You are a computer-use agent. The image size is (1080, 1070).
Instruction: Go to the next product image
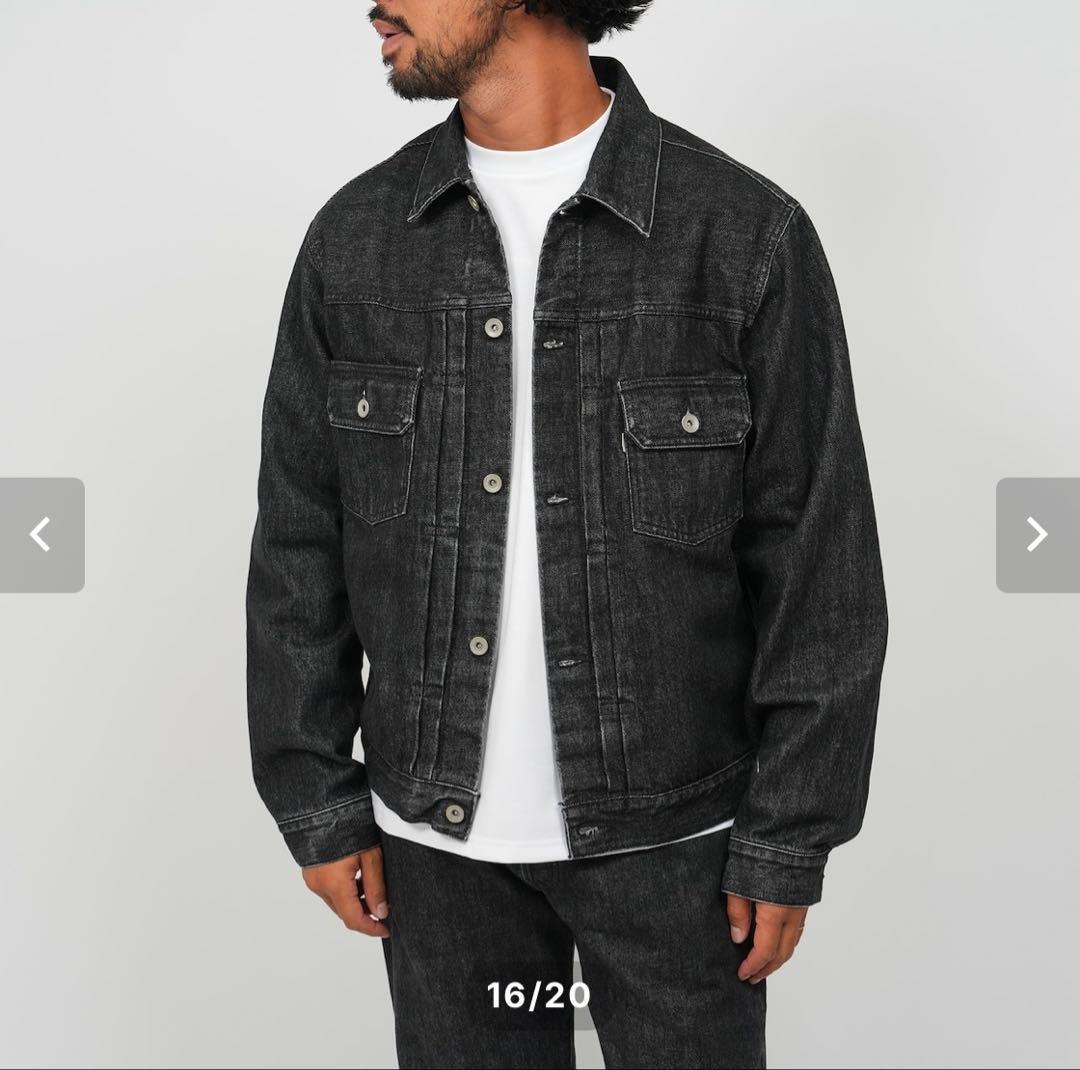[1036, 535]
